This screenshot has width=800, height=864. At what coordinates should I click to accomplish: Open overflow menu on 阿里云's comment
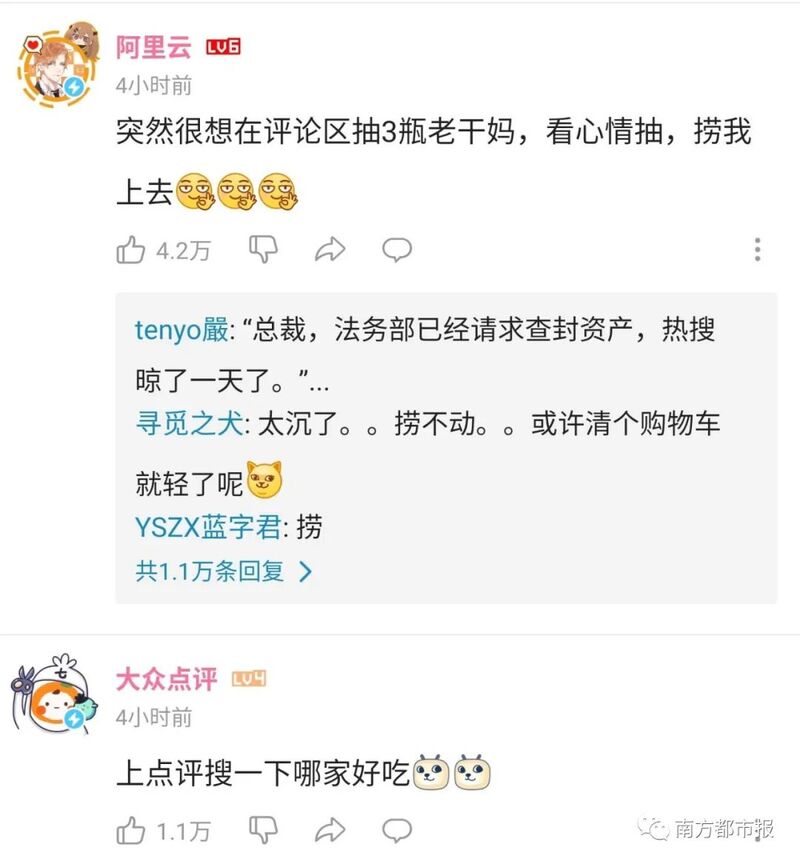(758, 249)
